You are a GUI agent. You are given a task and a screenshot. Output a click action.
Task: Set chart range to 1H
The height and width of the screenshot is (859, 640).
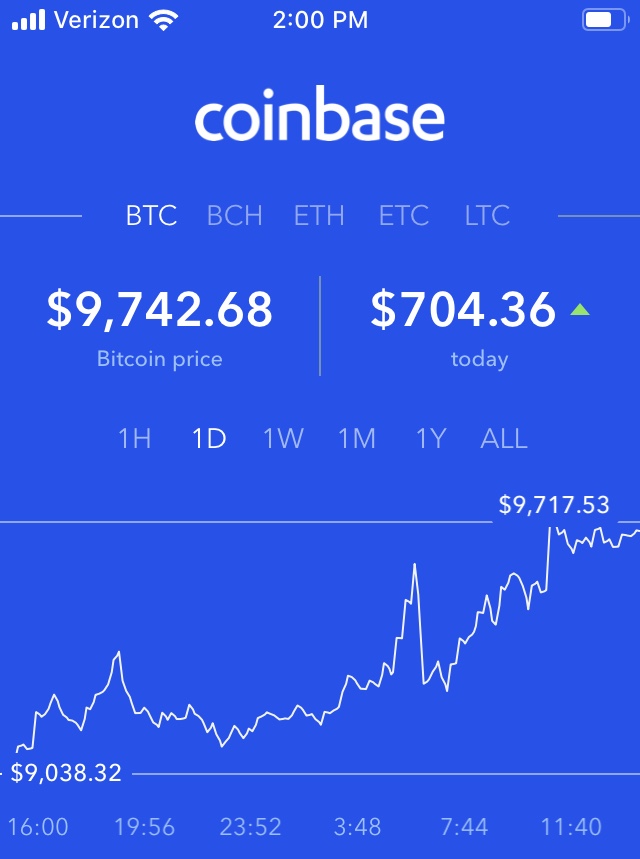pos(134,439)
